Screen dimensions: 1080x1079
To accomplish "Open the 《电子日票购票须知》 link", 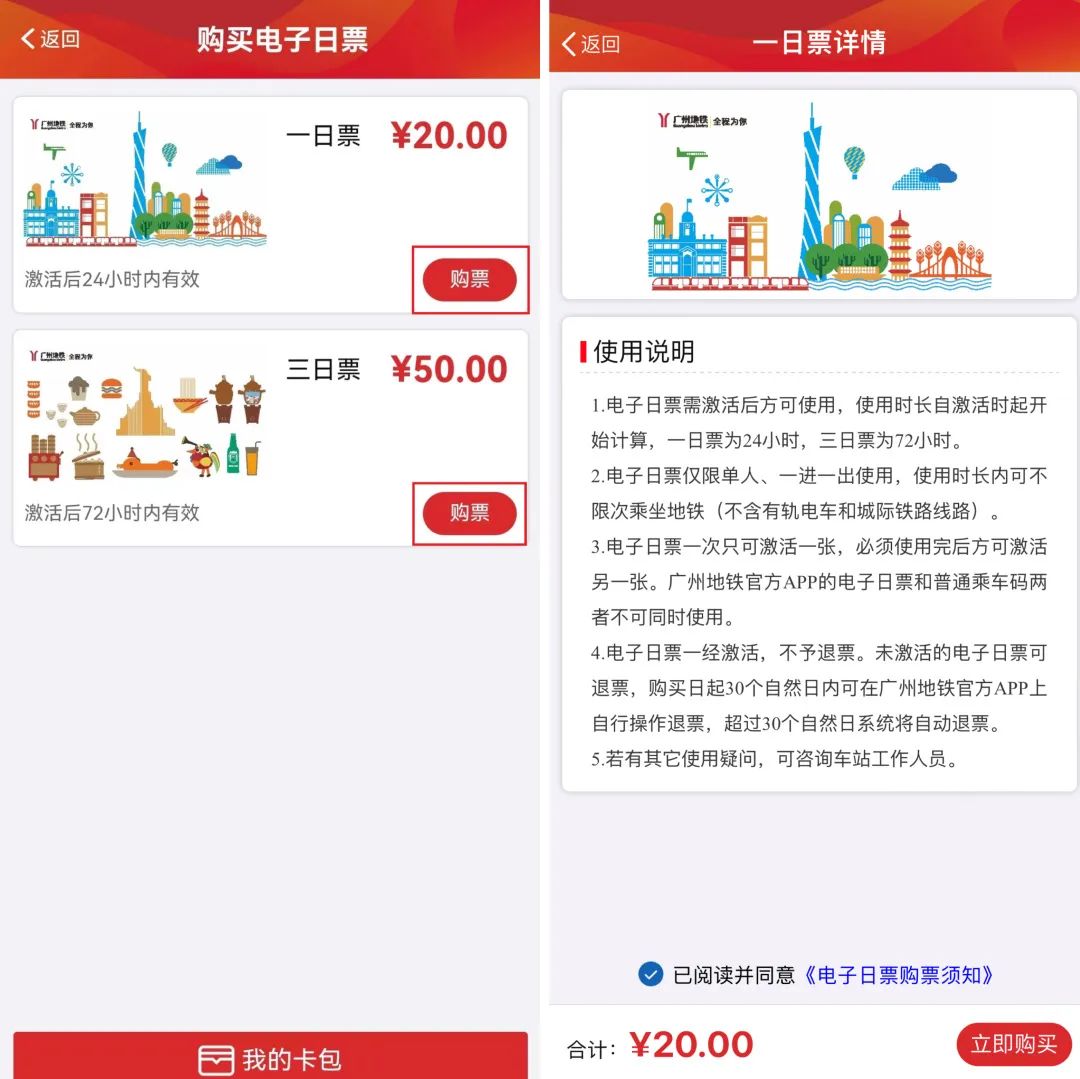I will tap(899, 974).
